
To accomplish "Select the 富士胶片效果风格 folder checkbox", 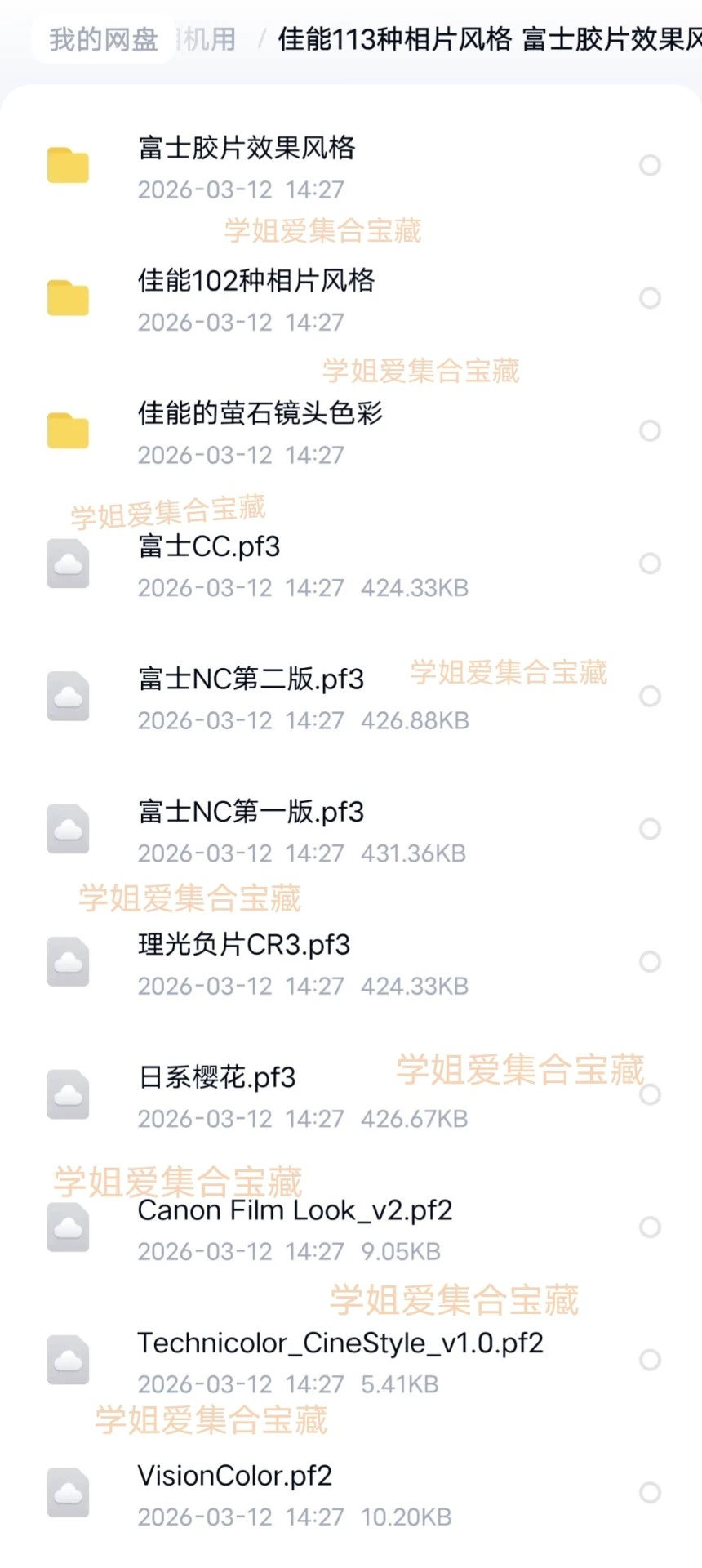I will [x=650, y=166].
